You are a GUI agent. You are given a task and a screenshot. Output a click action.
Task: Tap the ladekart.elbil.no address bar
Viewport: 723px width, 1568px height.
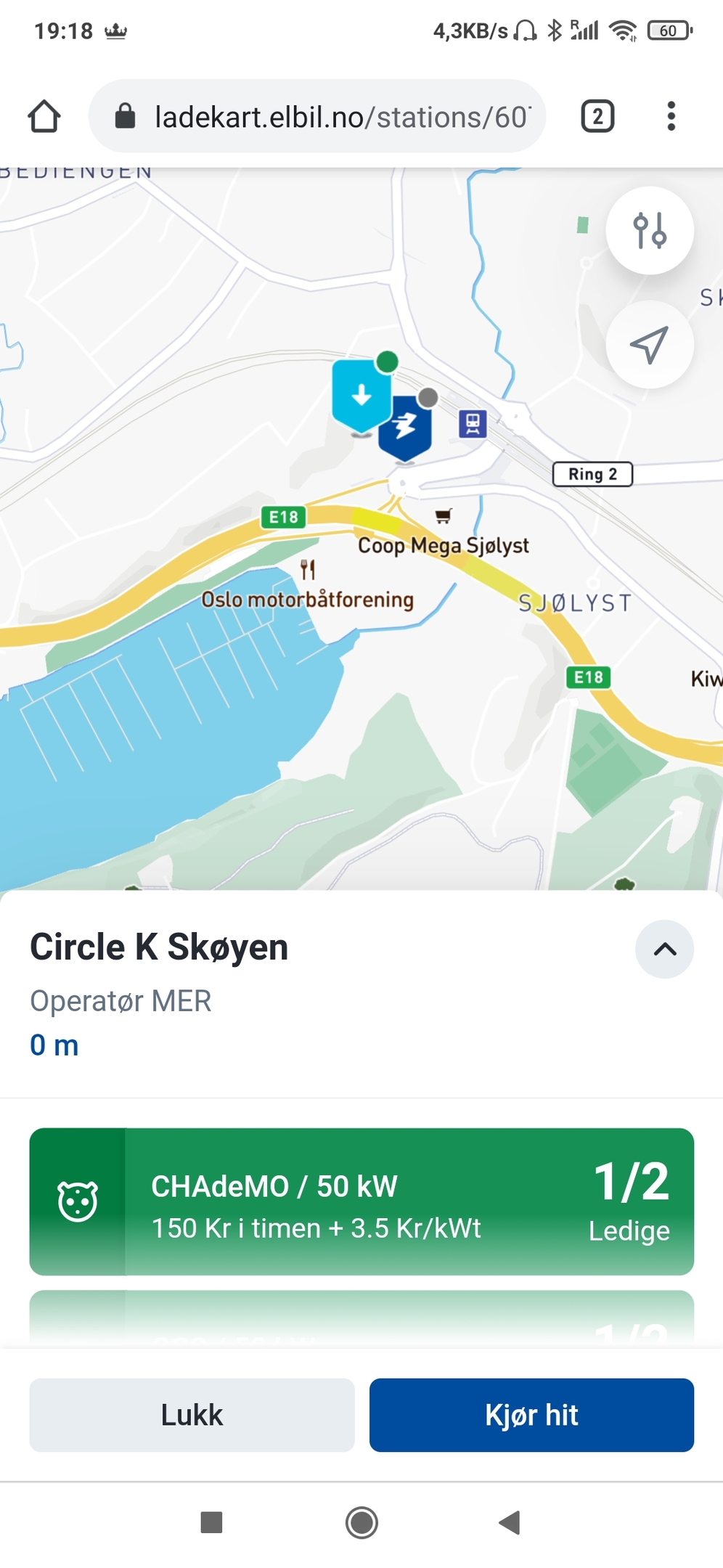(x=317, y=116)
